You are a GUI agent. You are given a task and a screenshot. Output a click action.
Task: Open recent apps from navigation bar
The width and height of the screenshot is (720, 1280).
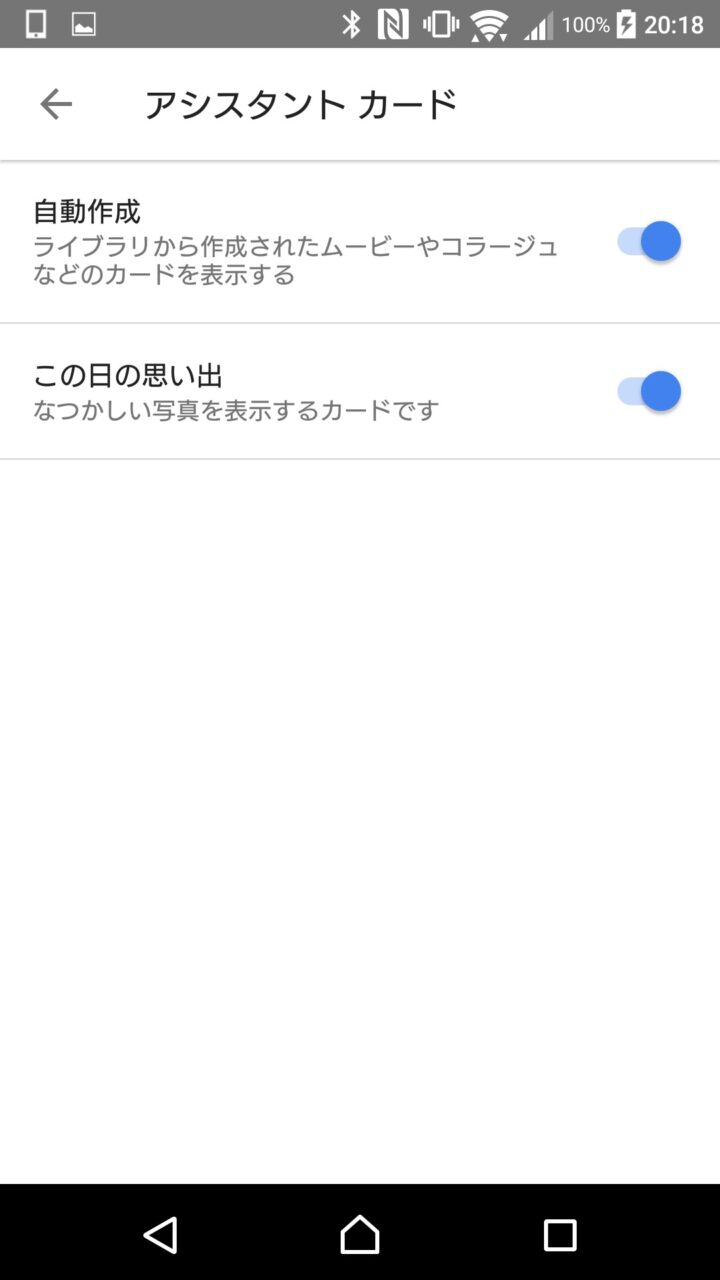[560, 1235]
